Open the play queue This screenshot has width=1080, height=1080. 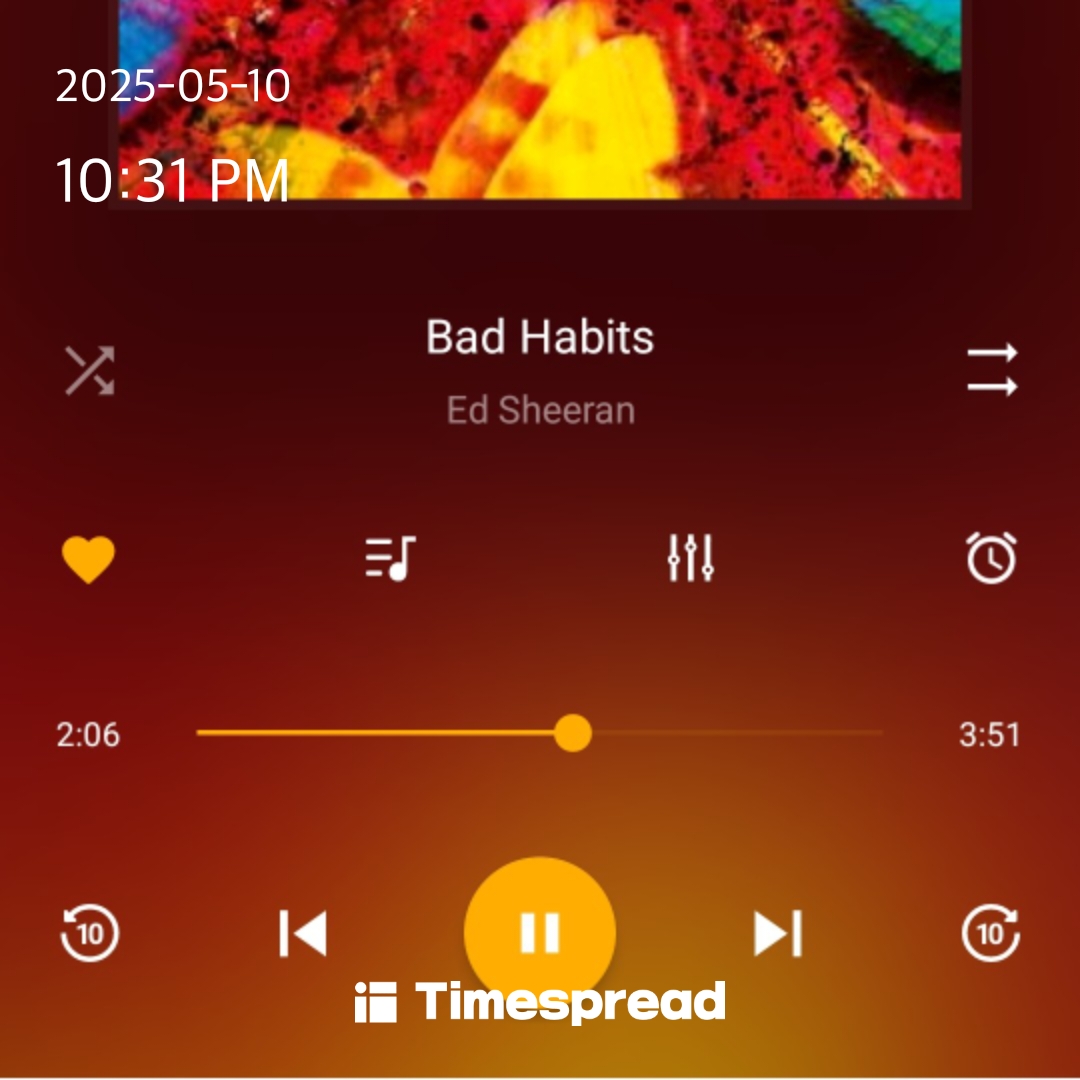point(390,559)
